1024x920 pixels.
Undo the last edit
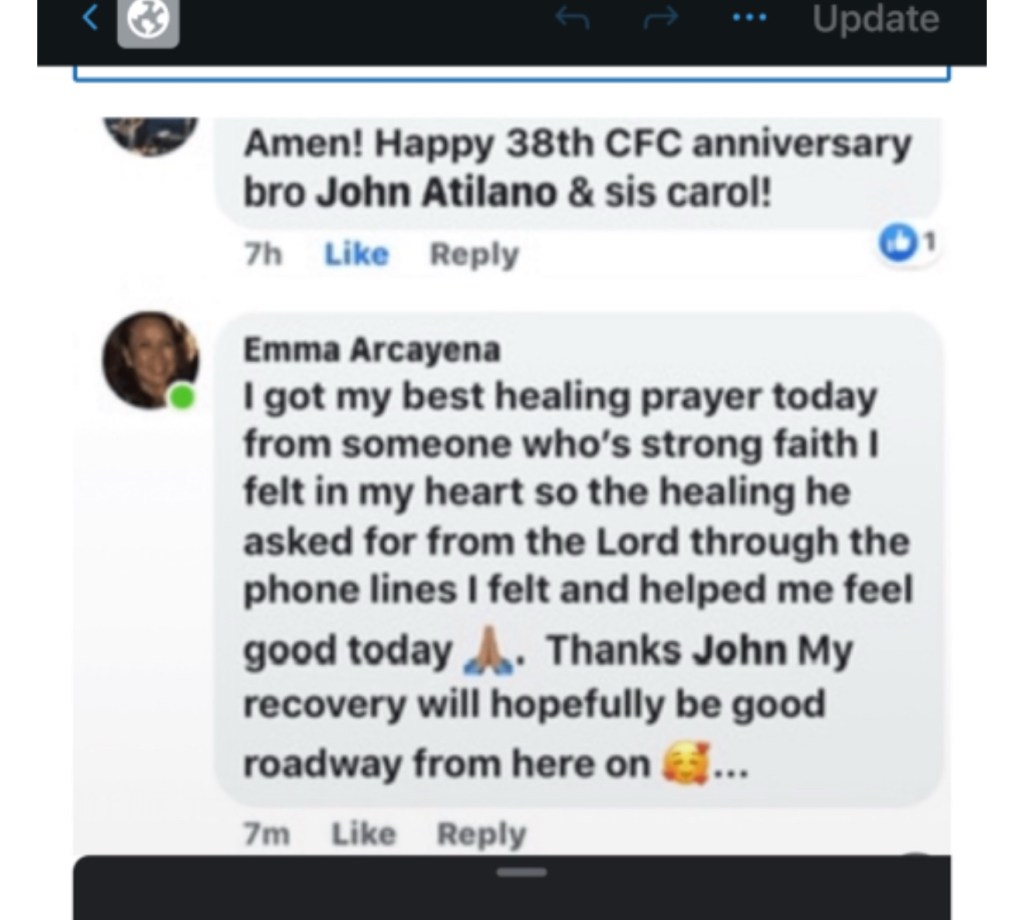pyautogui.click(x=574, y=19)
